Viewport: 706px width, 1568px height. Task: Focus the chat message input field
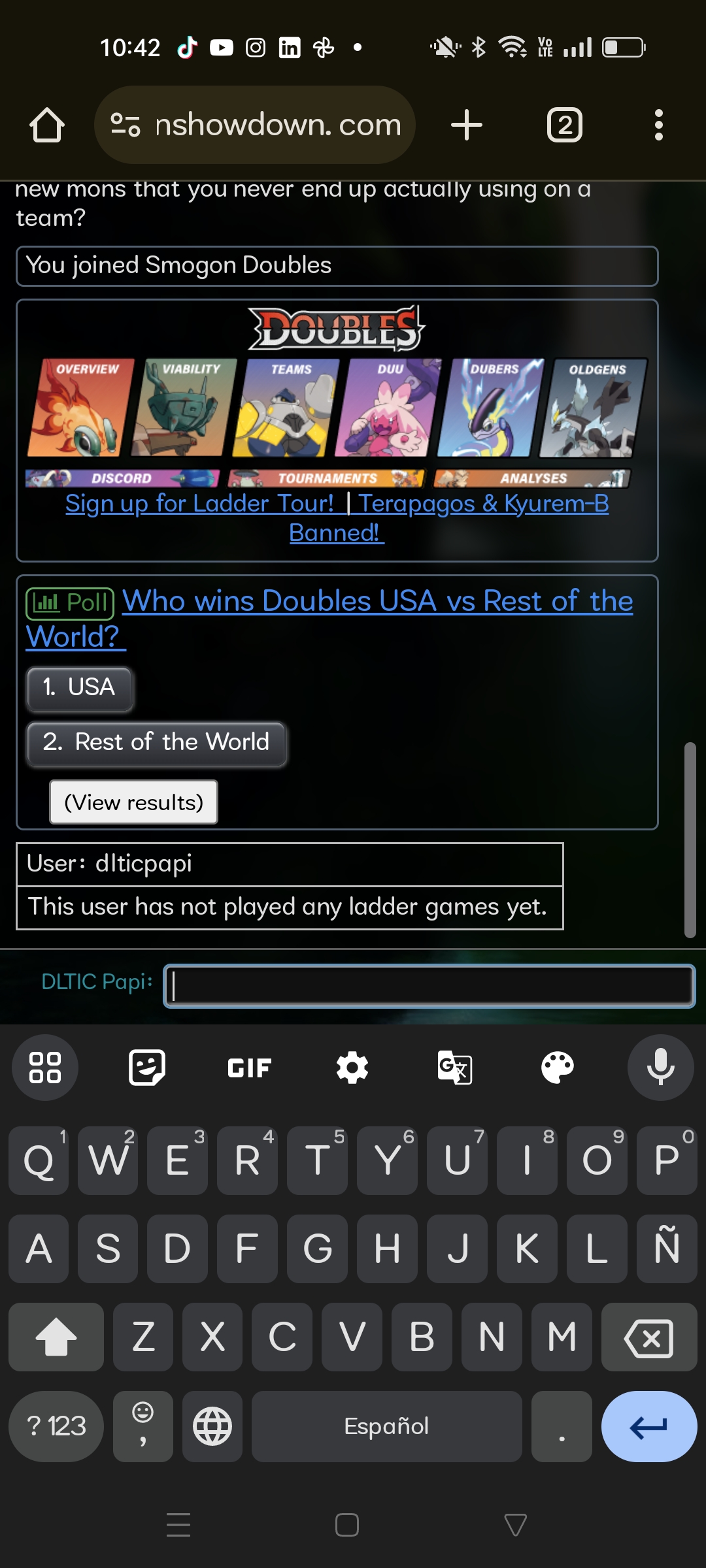[x=429, y=986]
